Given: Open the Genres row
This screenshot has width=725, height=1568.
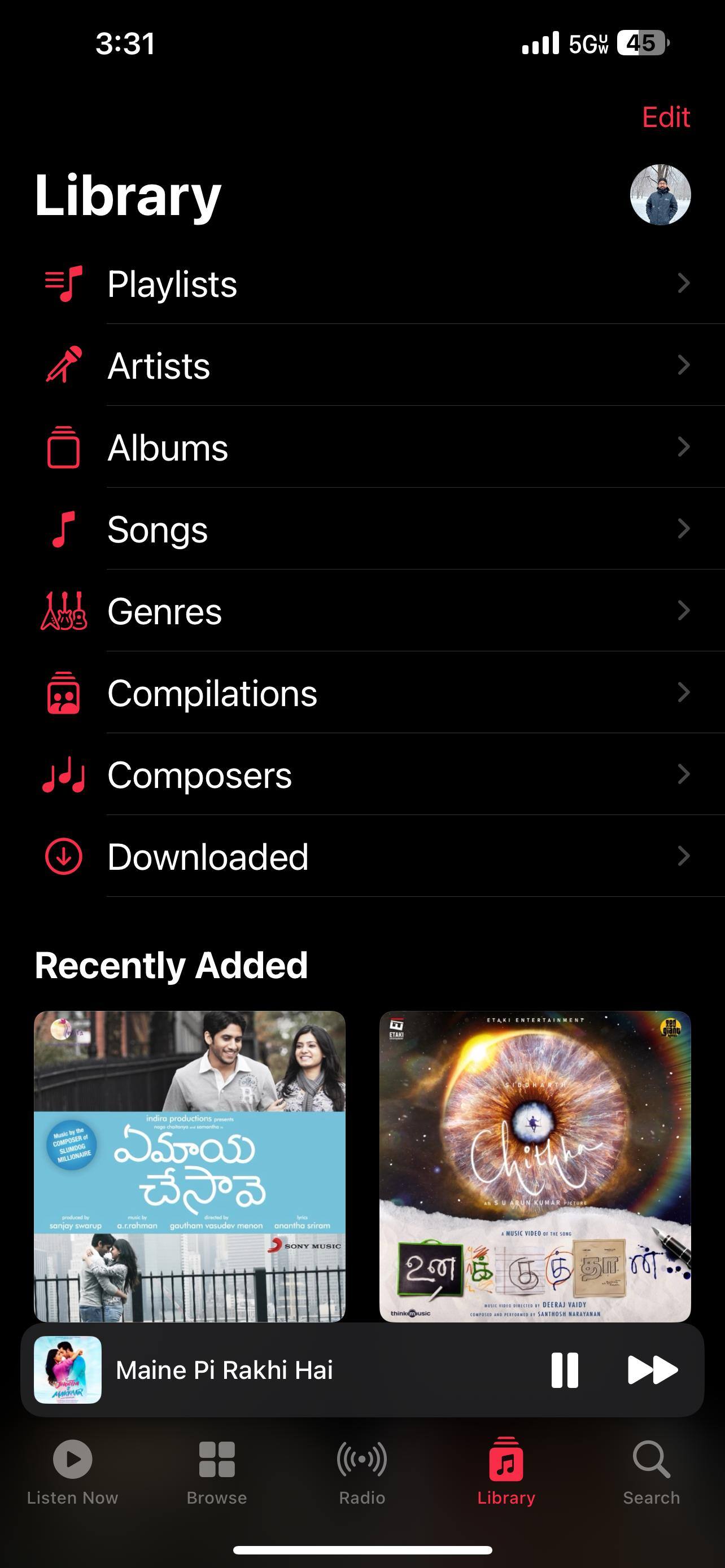Looking at the screenshot, I should coord(365,611).
